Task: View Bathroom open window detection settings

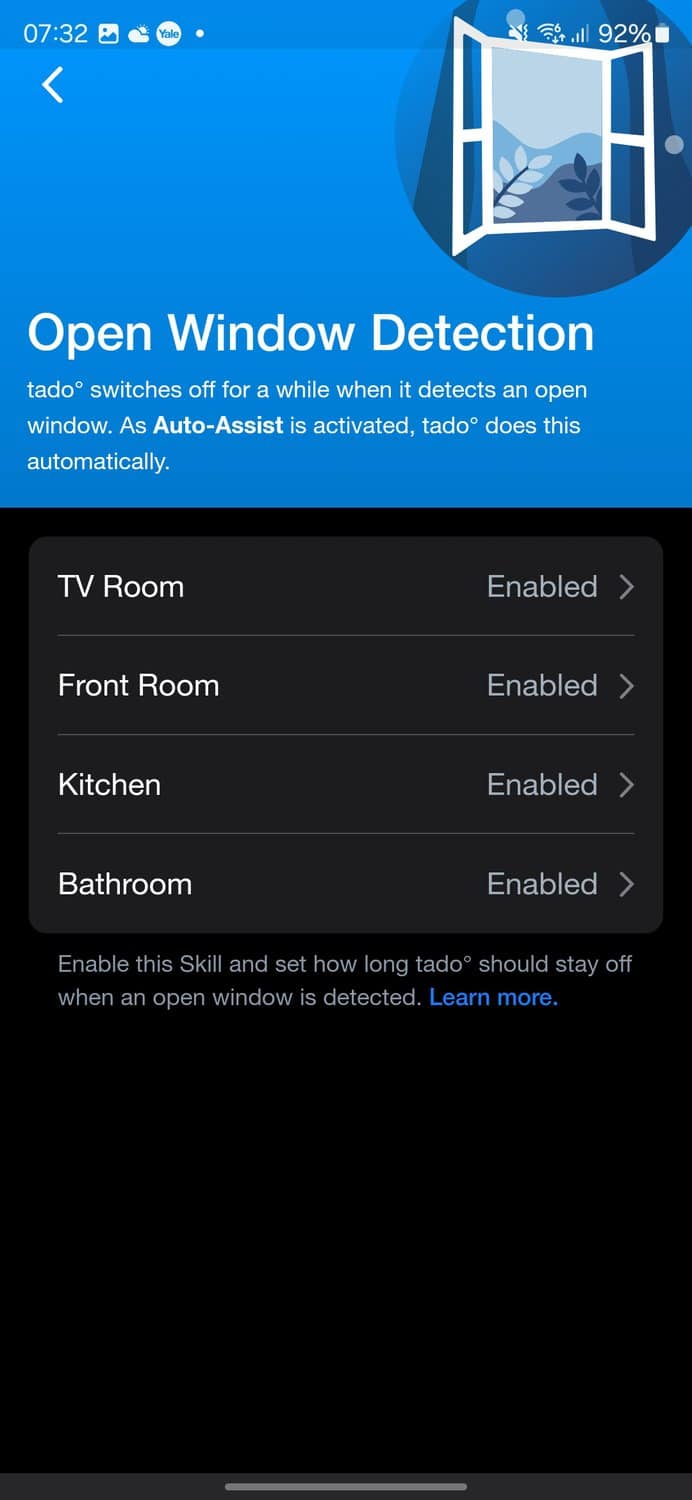Action: 345,884
